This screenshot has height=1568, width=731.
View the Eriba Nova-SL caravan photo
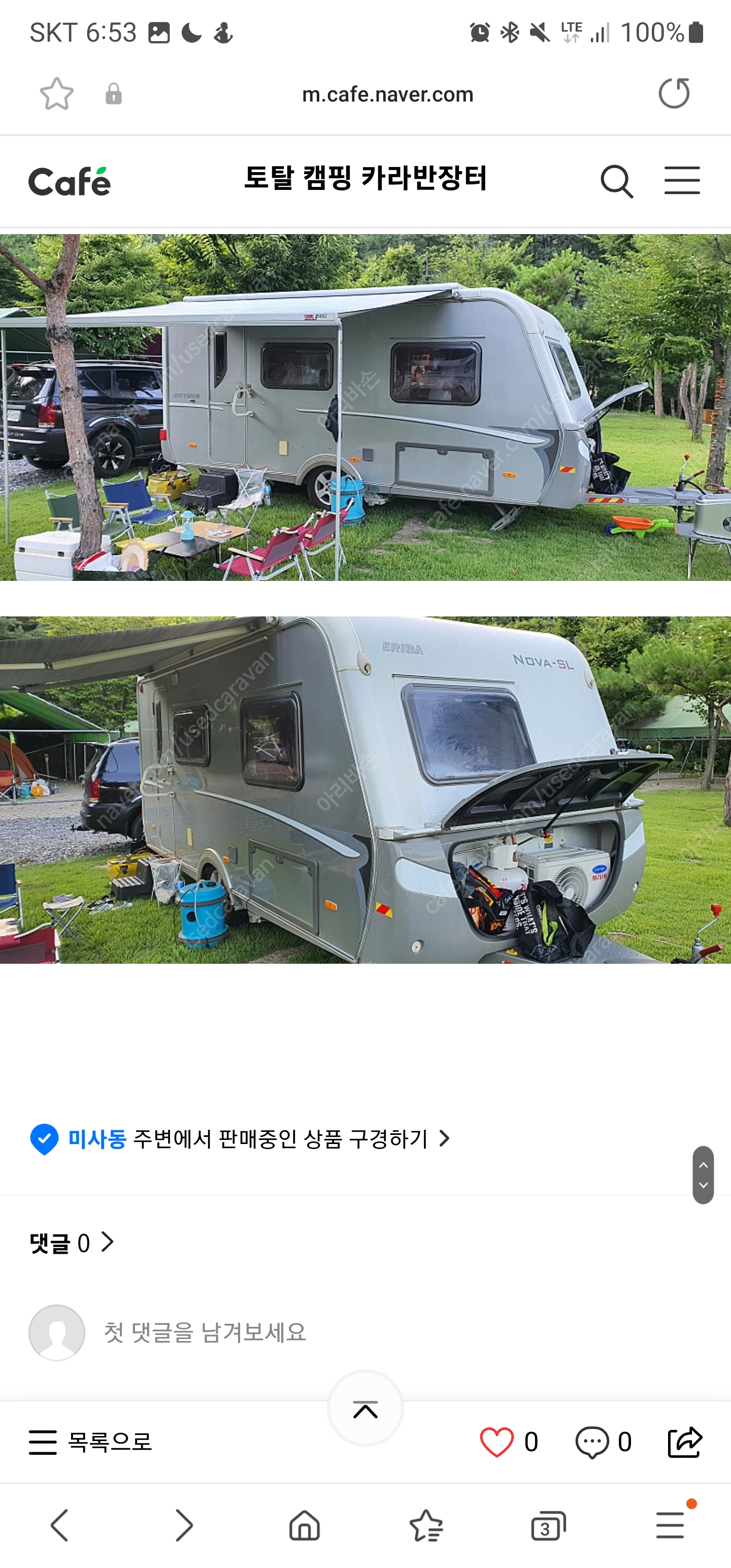click(365, 790)
